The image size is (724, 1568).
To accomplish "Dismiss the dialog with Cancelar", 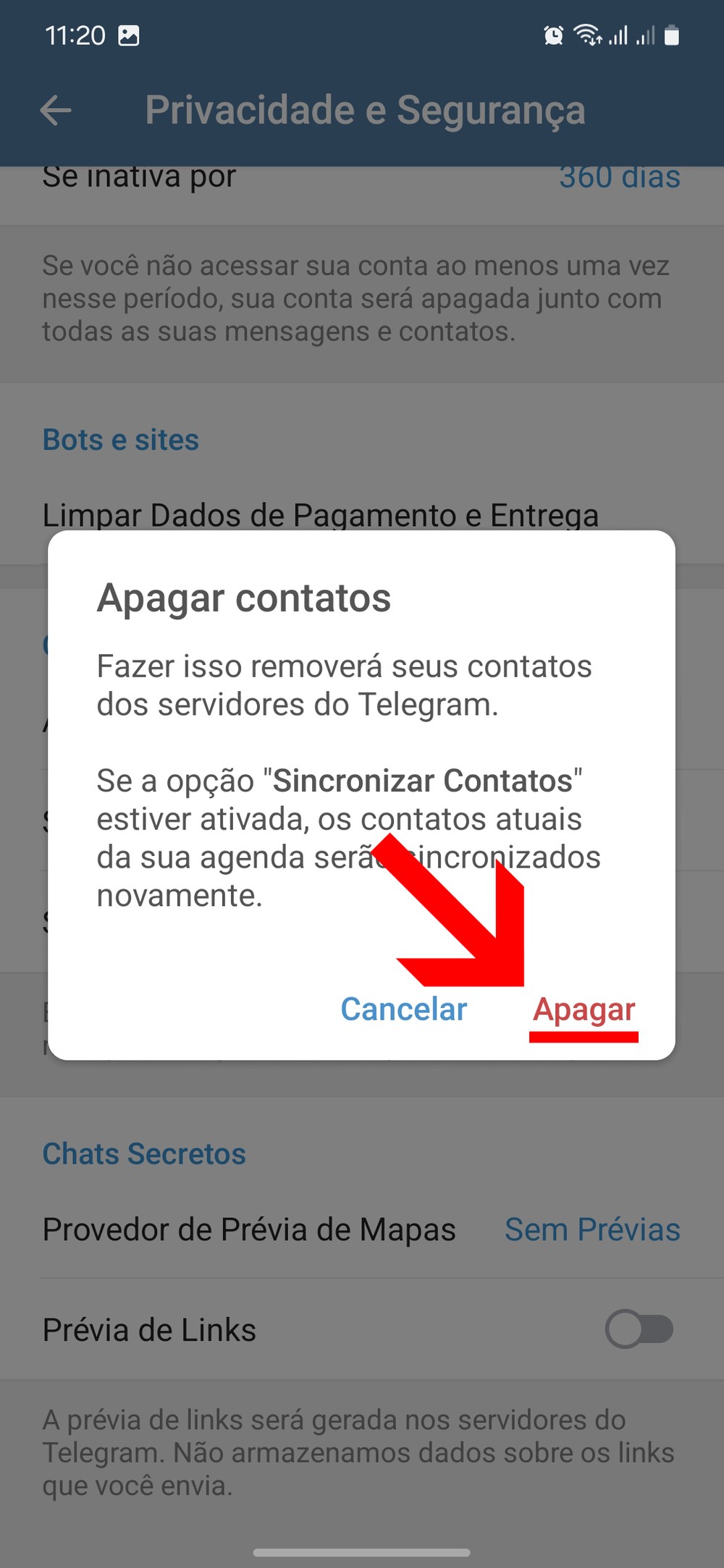I will (403, 1009).
